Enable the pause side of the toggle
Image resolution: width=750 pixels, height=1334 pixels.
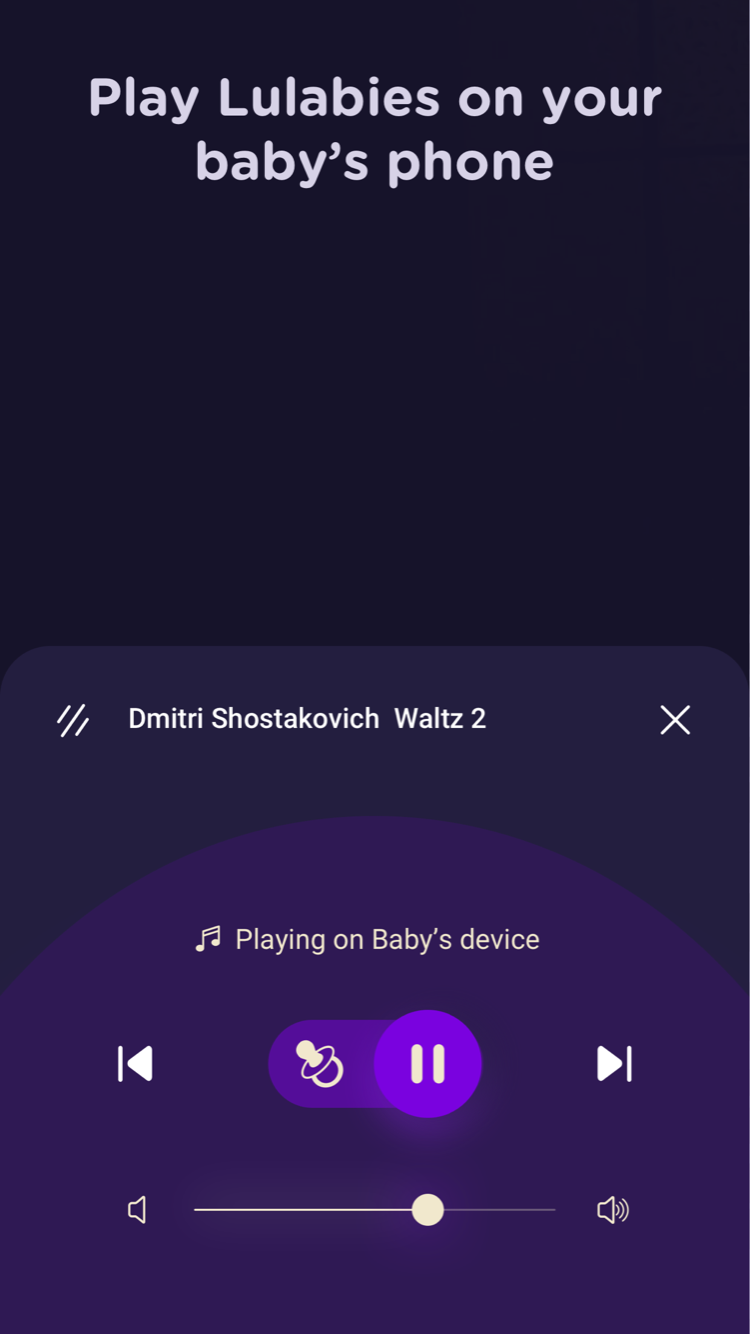tap(427, 1063)
